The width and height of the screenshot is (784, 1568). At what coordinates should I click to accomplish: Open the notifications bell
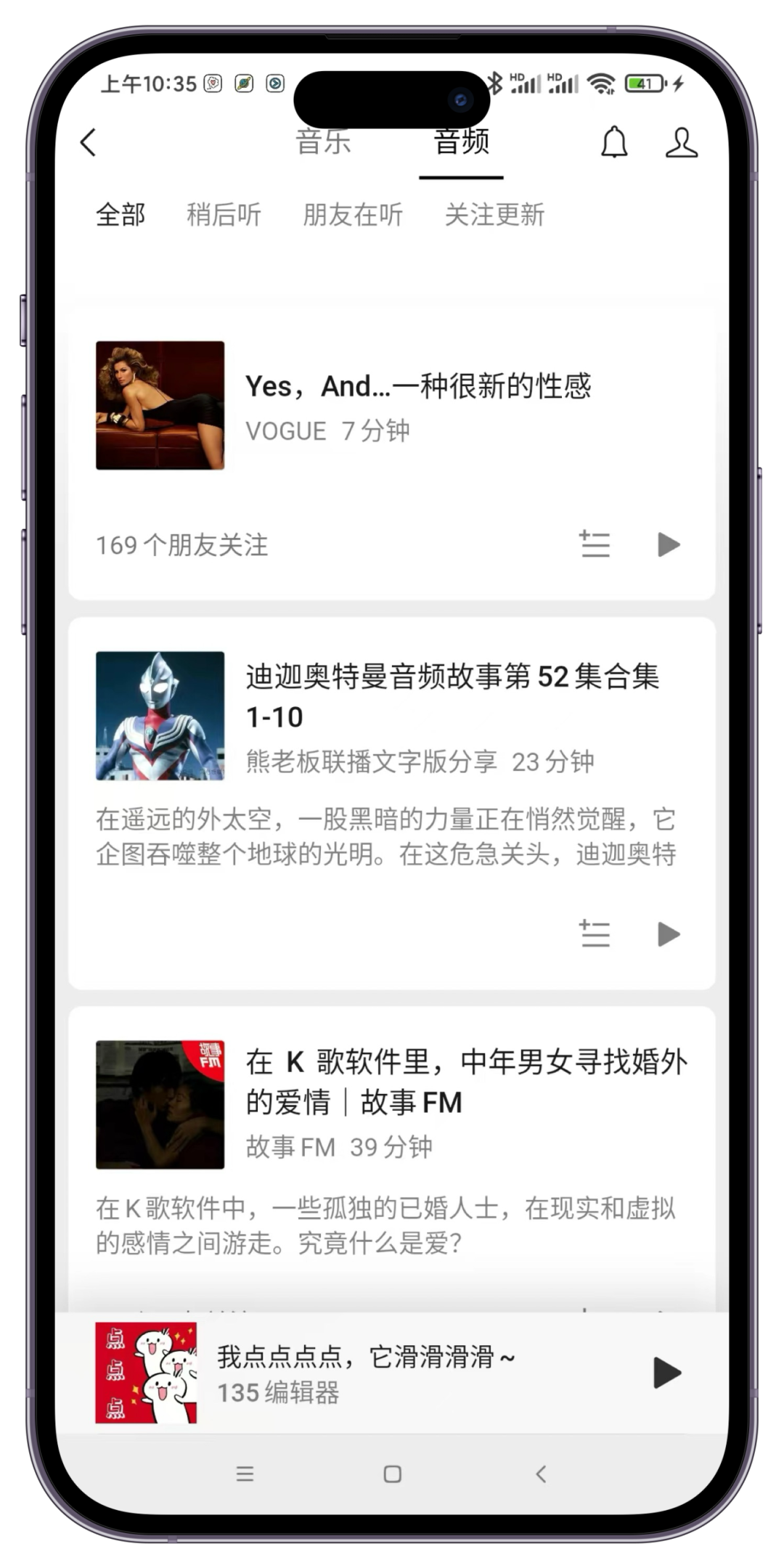click(614, 142)
